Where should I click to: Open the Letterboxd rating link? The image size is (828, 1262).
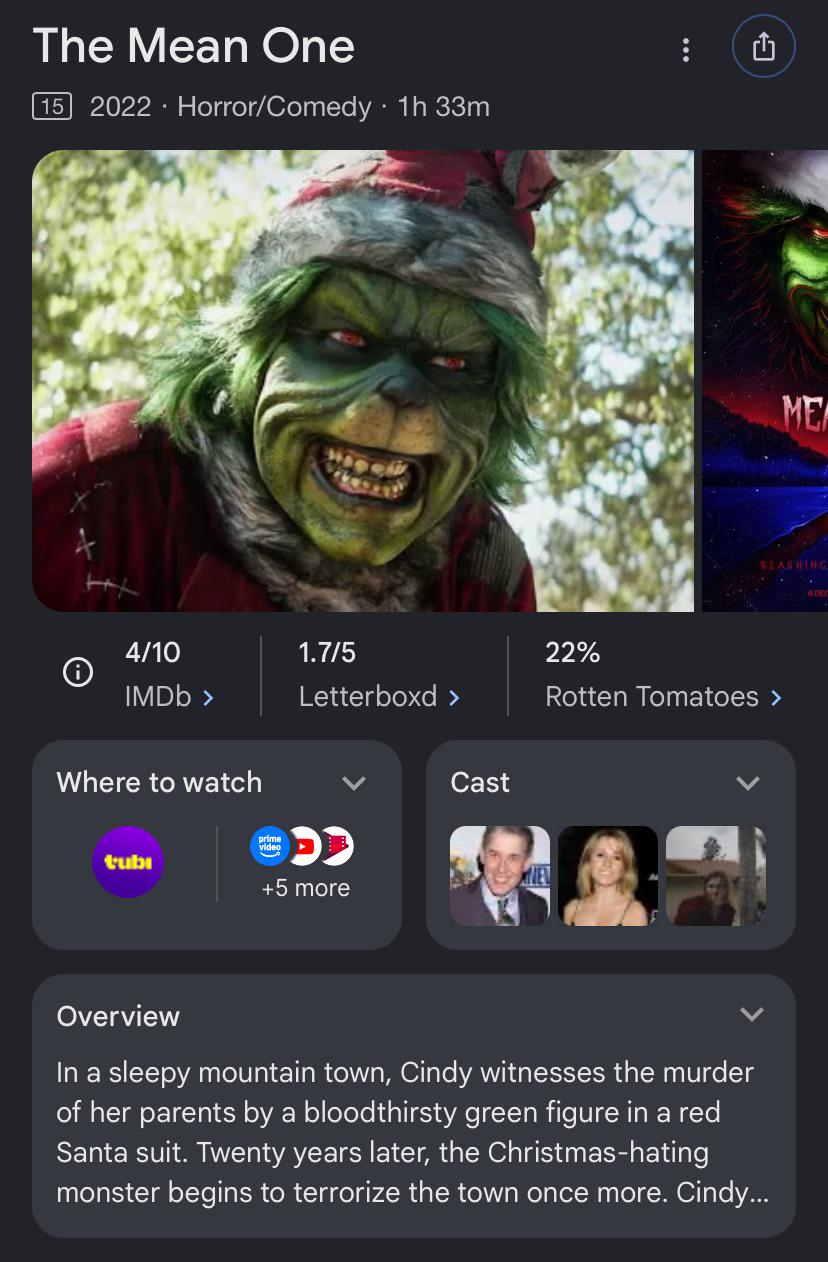pos(379,675)
